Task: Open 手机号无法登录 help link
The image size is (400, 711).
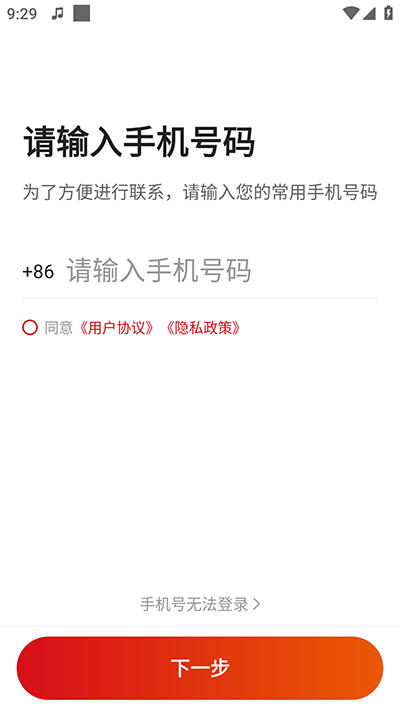Action: coord(200,604)
